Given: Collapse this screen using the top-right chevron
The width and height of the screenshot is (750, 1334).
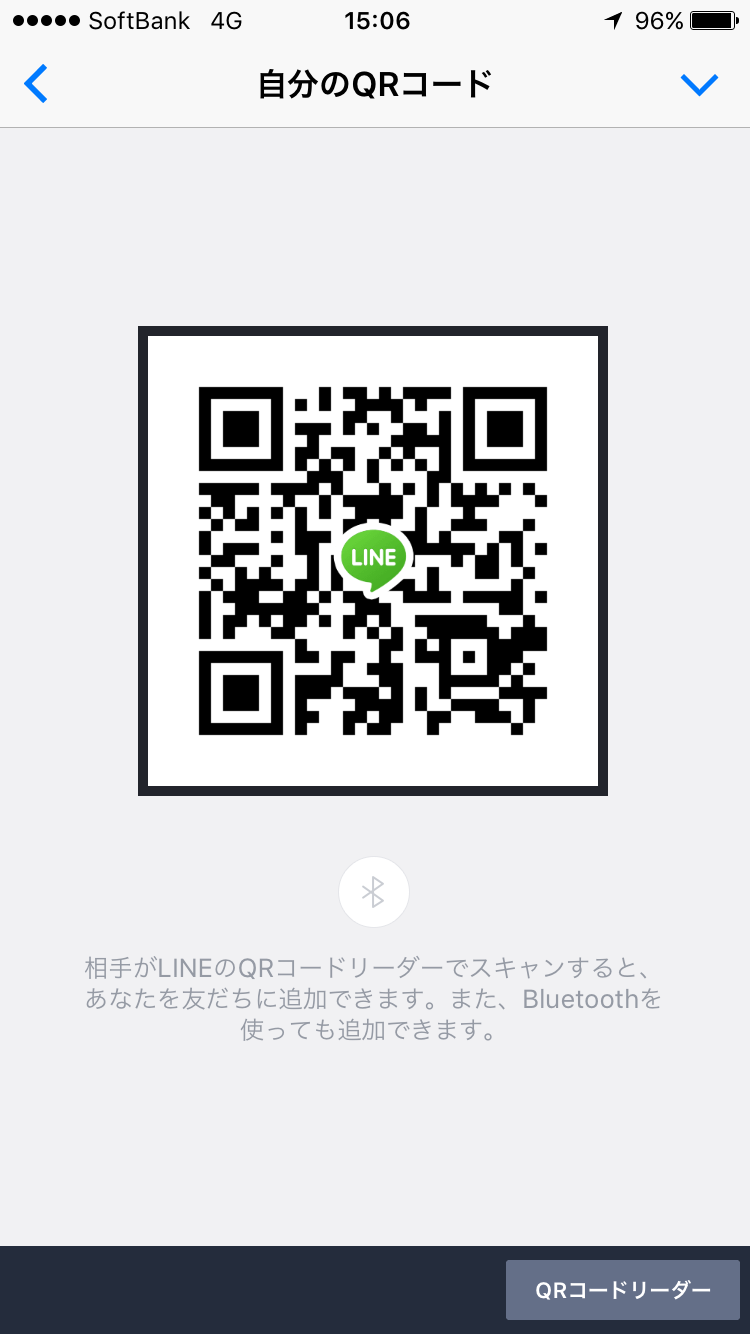Looking at the screenshot, I should pyautogui.click(x=700, y=84).
